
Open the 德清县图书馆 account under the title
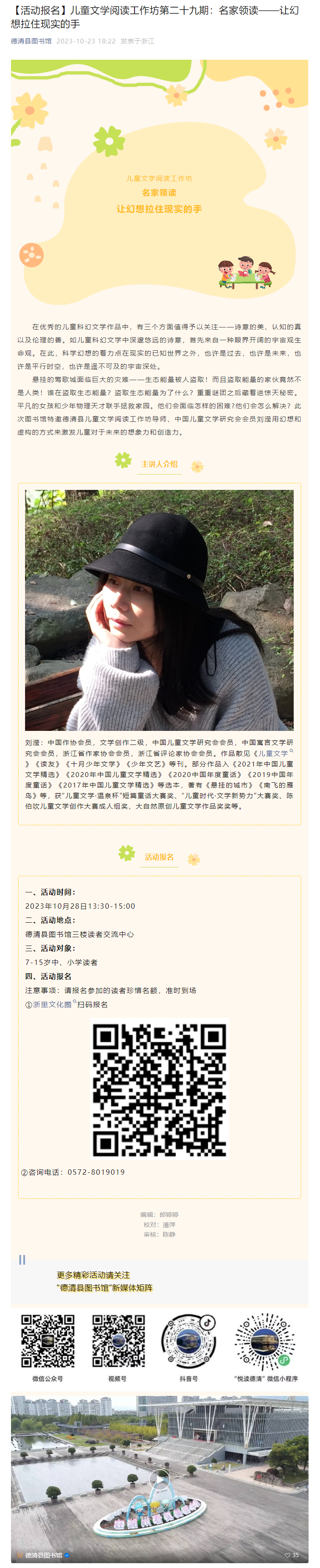coord(31,41)
